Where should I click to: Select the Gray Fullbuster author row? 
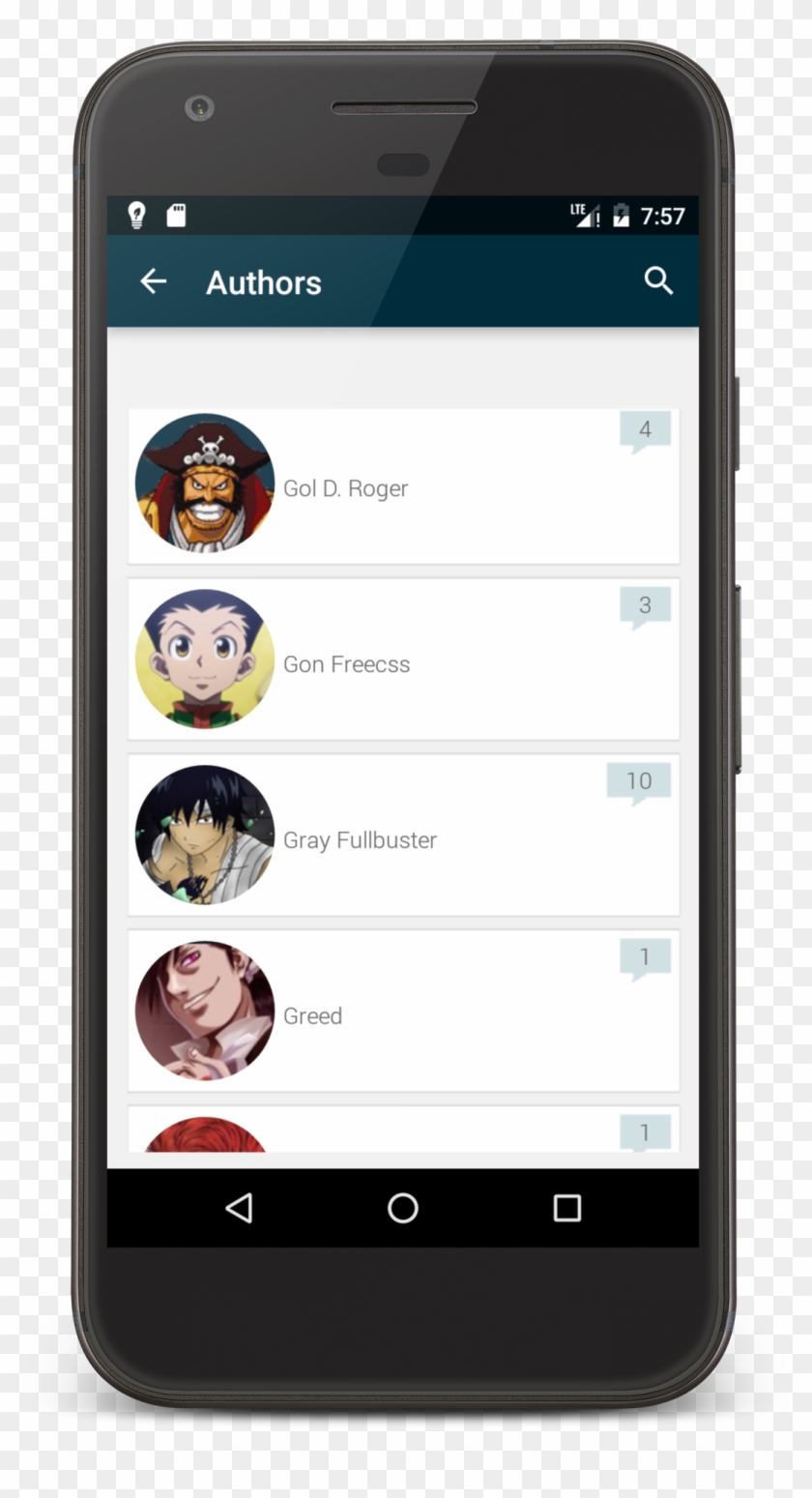(403, 837)
